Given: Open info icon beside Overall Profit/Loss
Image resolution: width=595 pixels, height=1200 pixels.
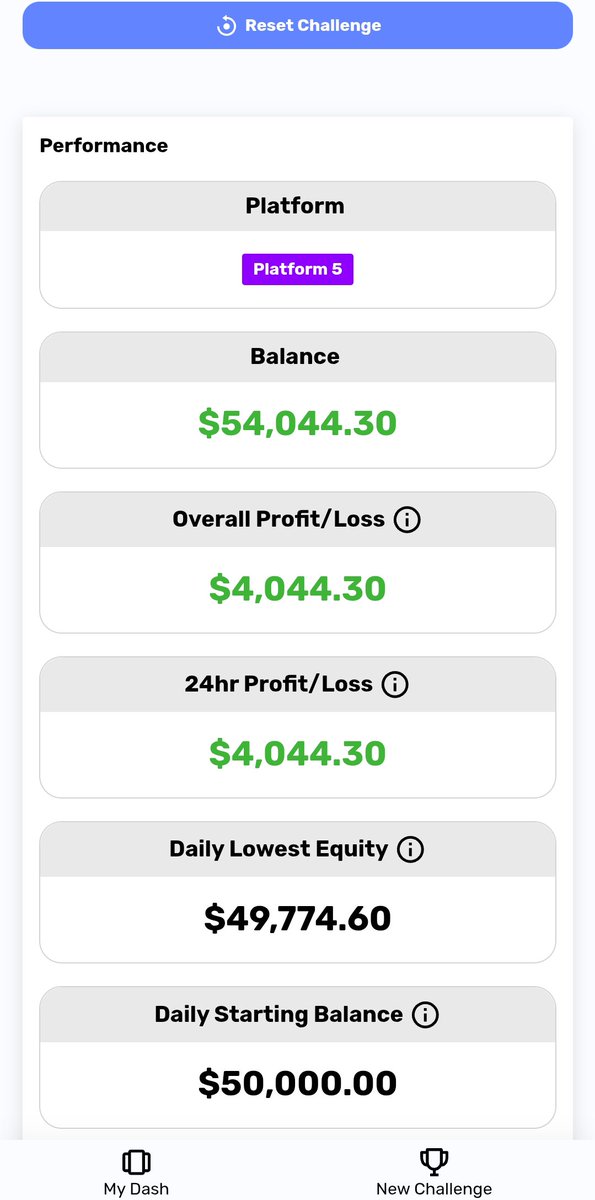Looking at the screenshot, I should coord(407,520).
